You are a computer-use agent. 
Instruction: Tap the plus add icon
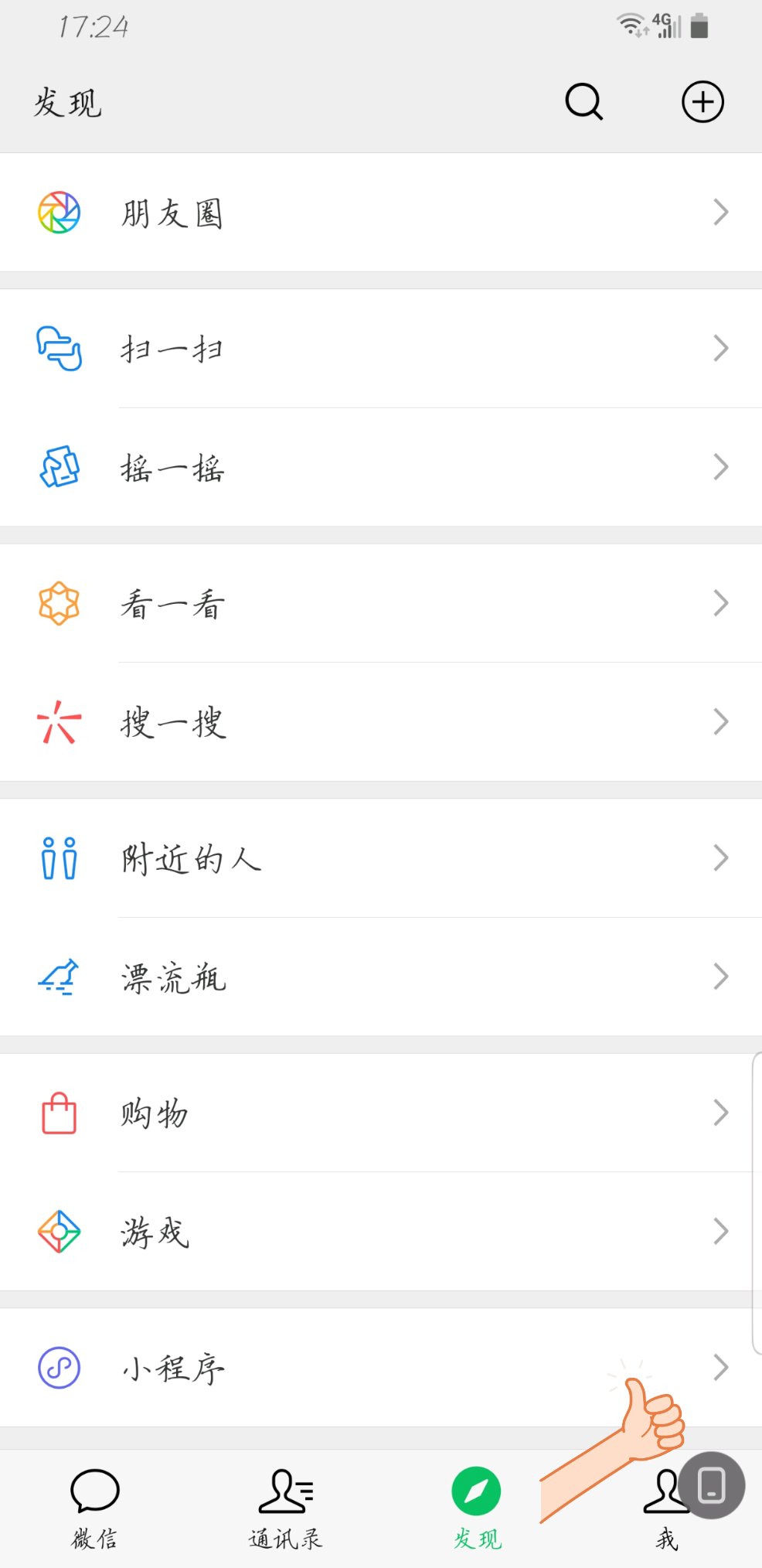point(702,102)
